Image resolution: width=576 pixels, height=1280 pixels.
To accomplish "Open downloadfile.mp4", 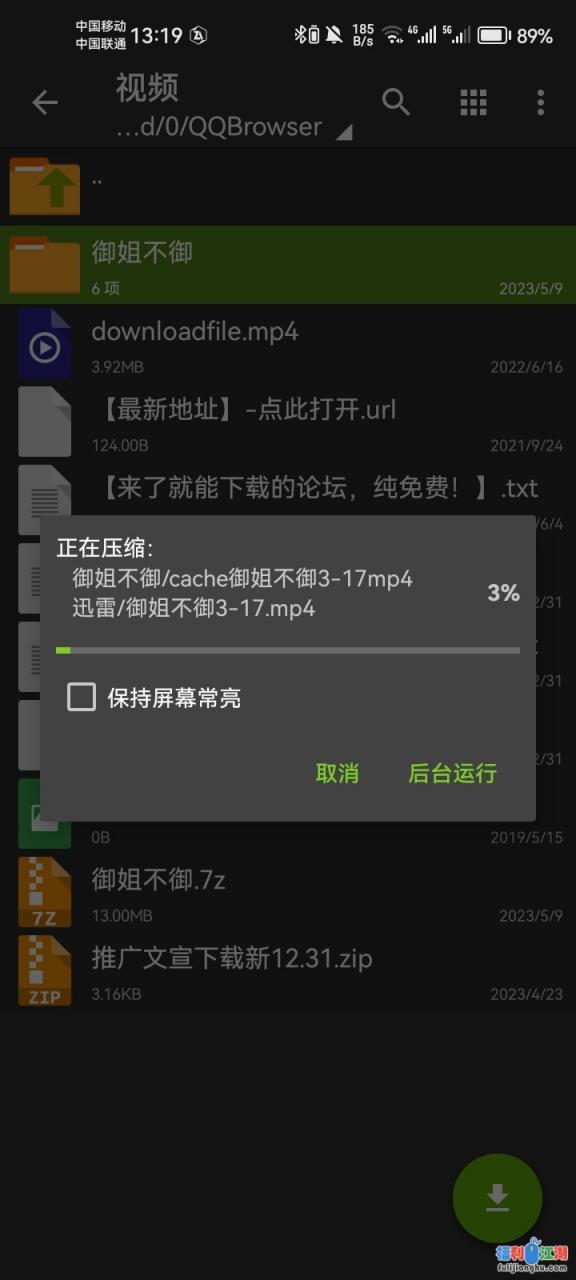I will [288, 344].
